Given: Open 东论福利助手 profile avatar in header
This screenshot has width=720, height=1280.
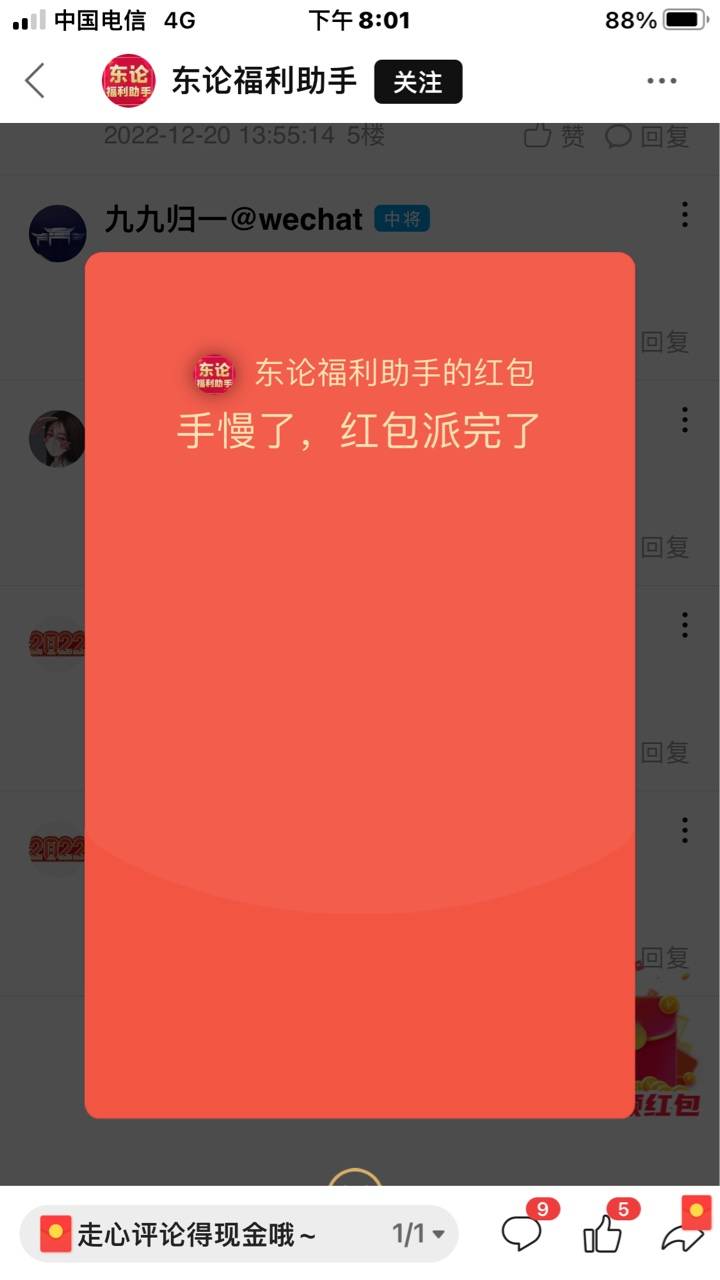Looking at the screenshot, I should [129, 81].
